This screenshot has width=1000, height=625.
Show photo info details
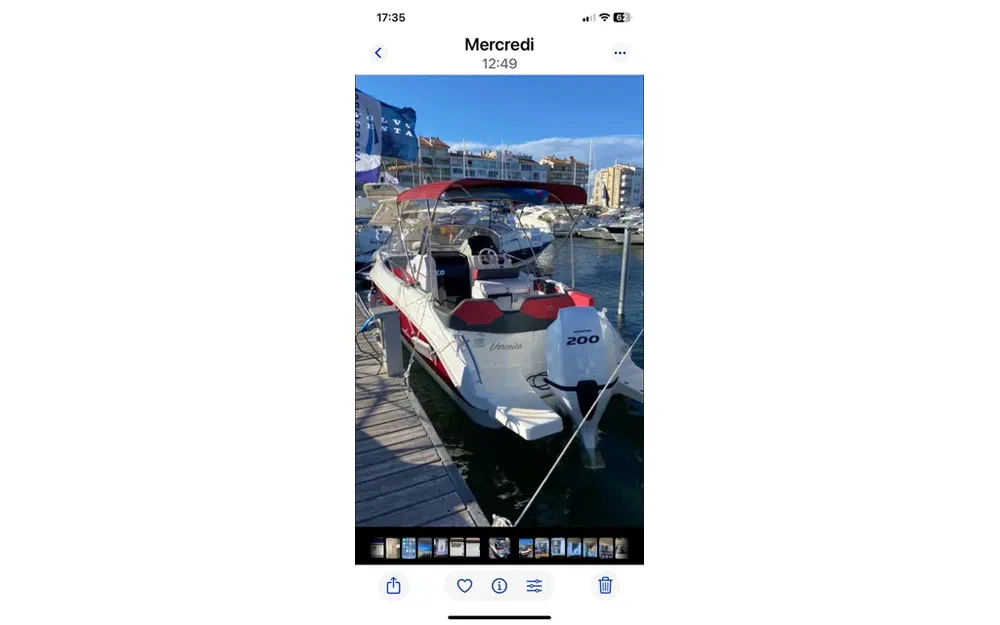coord(499,586)
